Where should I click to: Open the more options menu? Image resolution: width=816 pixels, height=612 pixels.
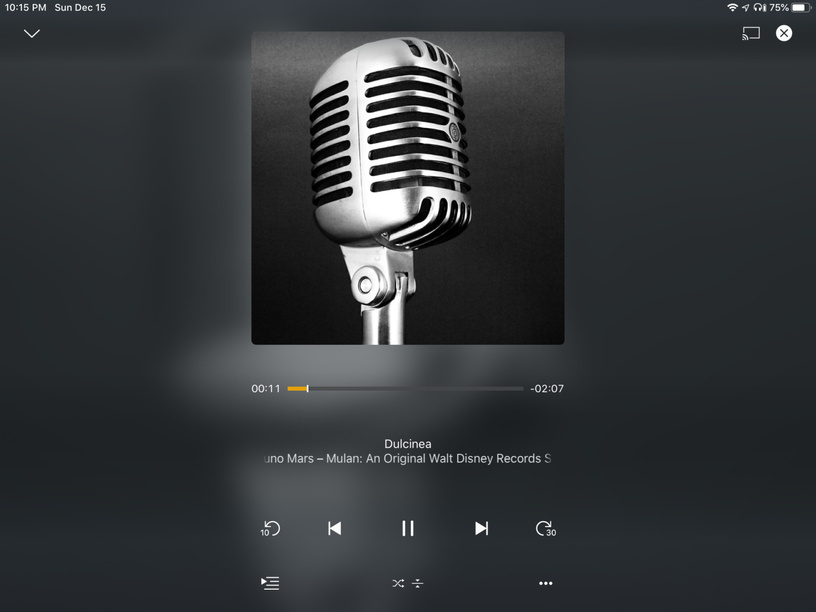(545, 583)
